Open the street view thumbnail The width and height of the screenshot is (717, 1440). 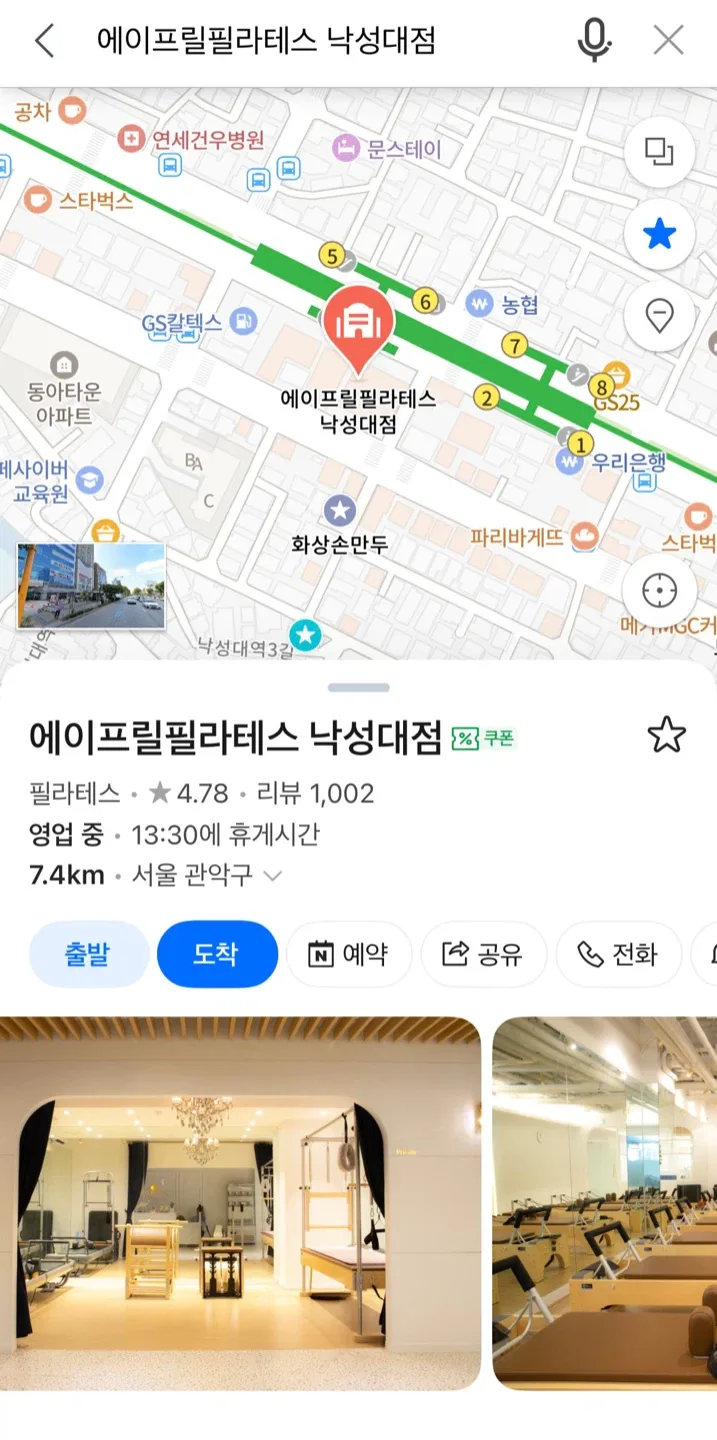tap(91, 586)
